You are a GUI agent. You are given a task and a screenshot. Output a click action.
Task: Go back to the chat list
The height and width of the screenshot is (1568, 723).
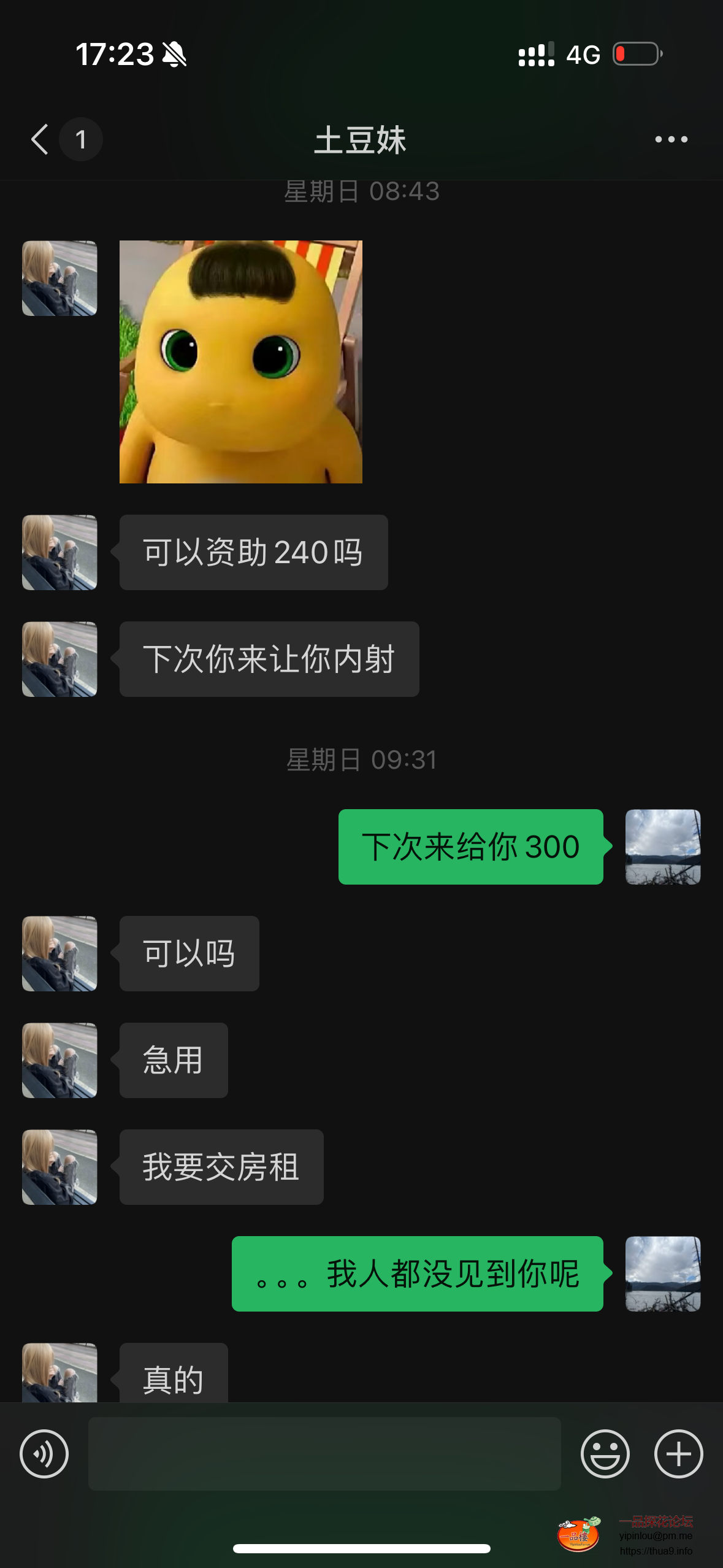pos(40,139)
